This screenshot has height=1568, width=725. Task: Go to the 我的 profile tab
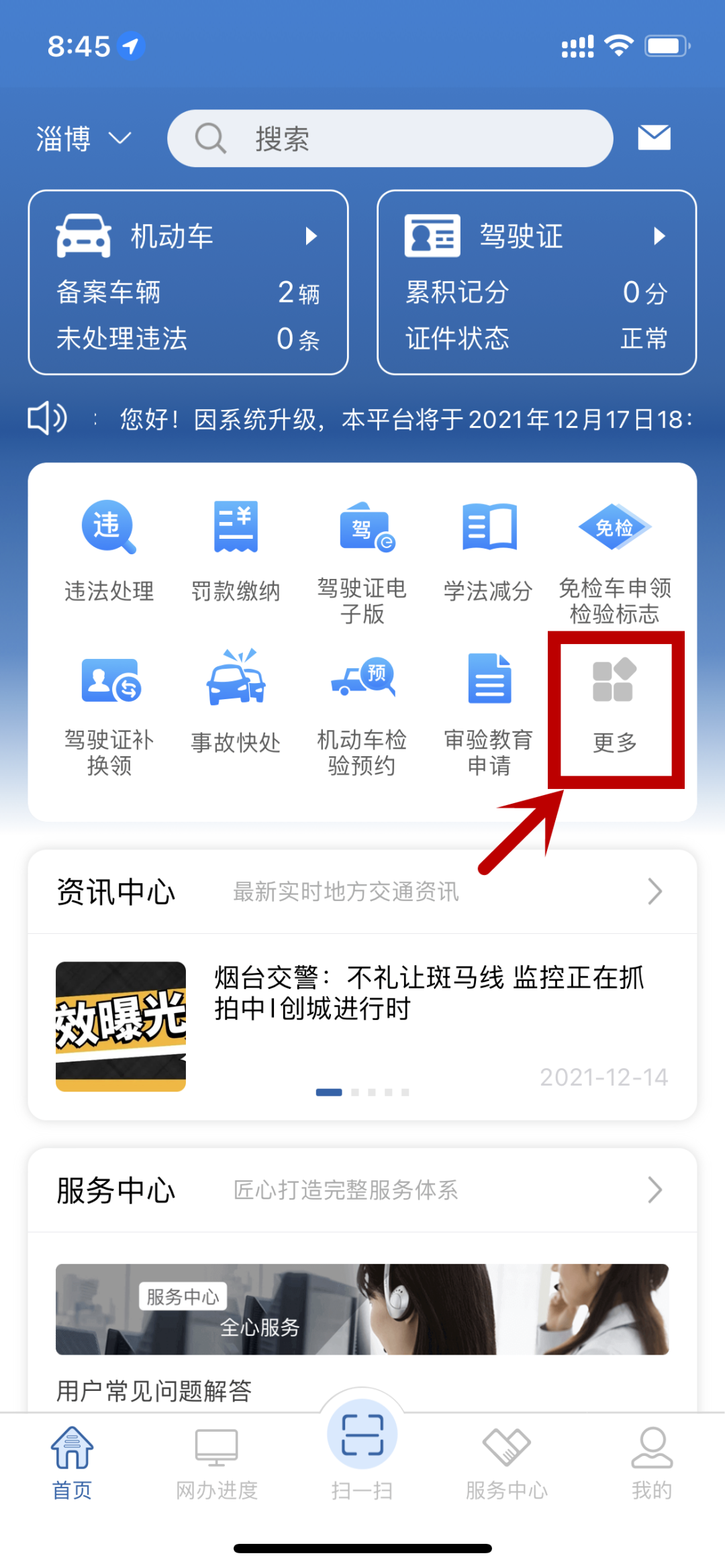(x=651, y=1463)
